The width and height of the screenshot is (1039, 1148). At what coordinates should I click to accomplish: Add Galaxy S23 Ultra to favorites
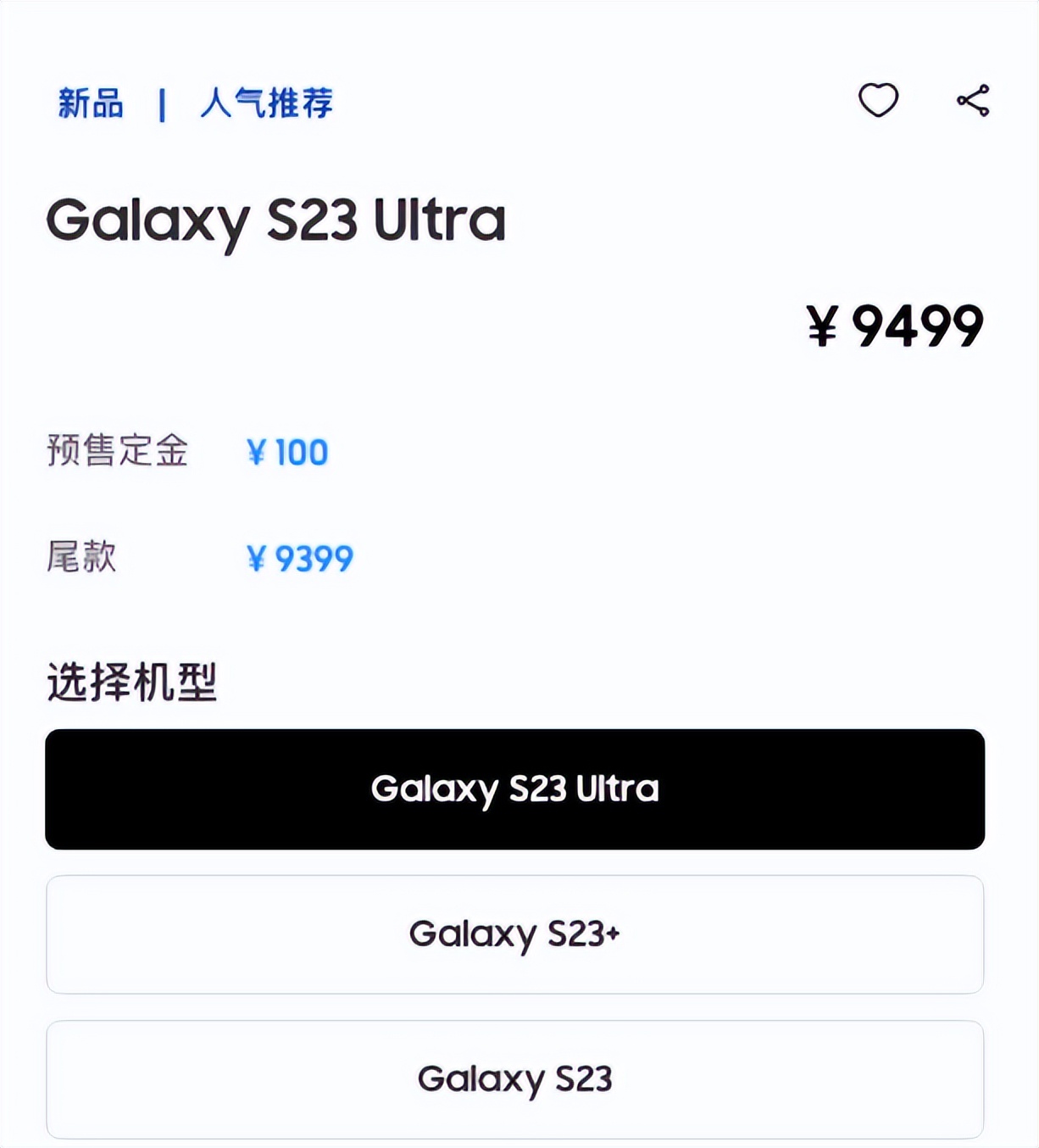click(x=879, y=101)
